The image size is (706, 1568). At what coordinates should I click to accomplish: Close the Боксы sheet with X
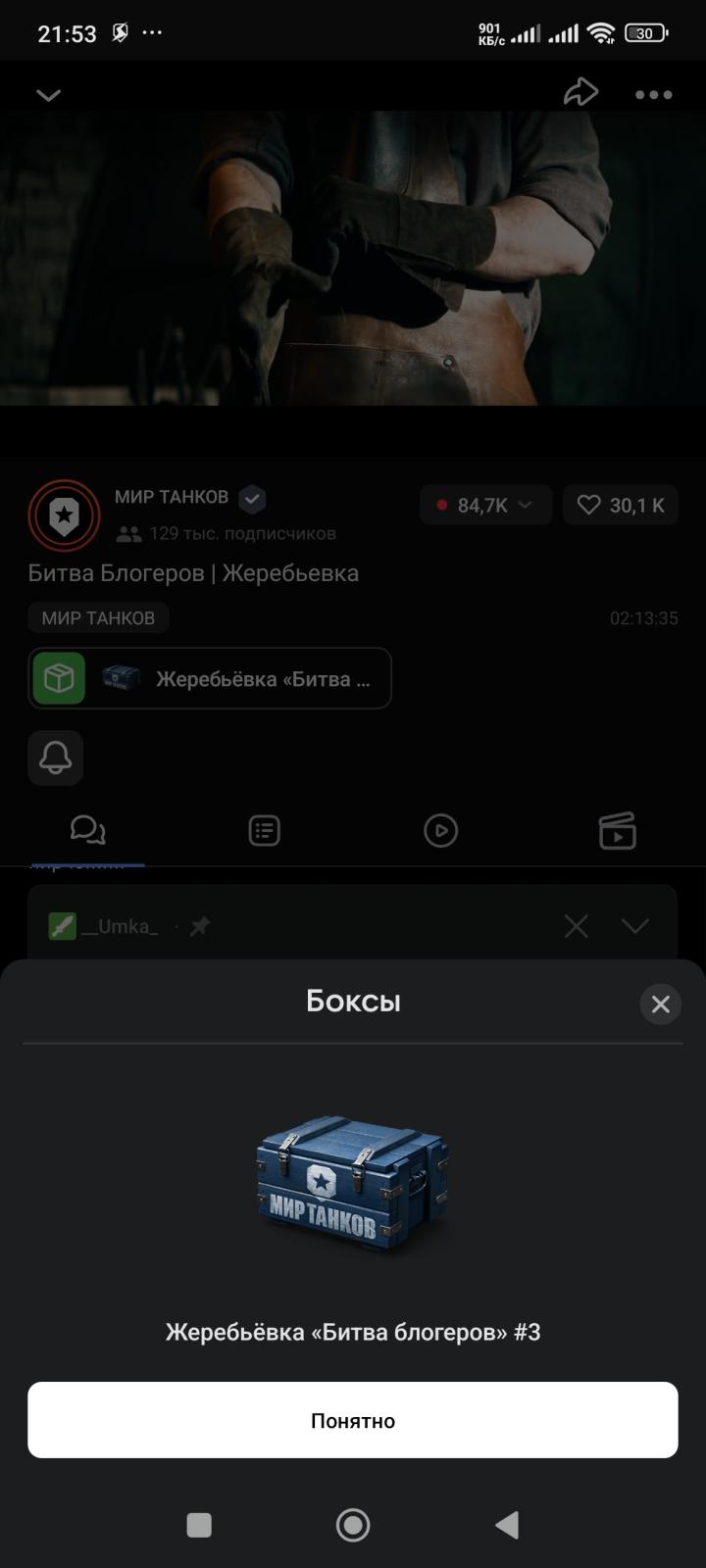tap(660, 1004)
